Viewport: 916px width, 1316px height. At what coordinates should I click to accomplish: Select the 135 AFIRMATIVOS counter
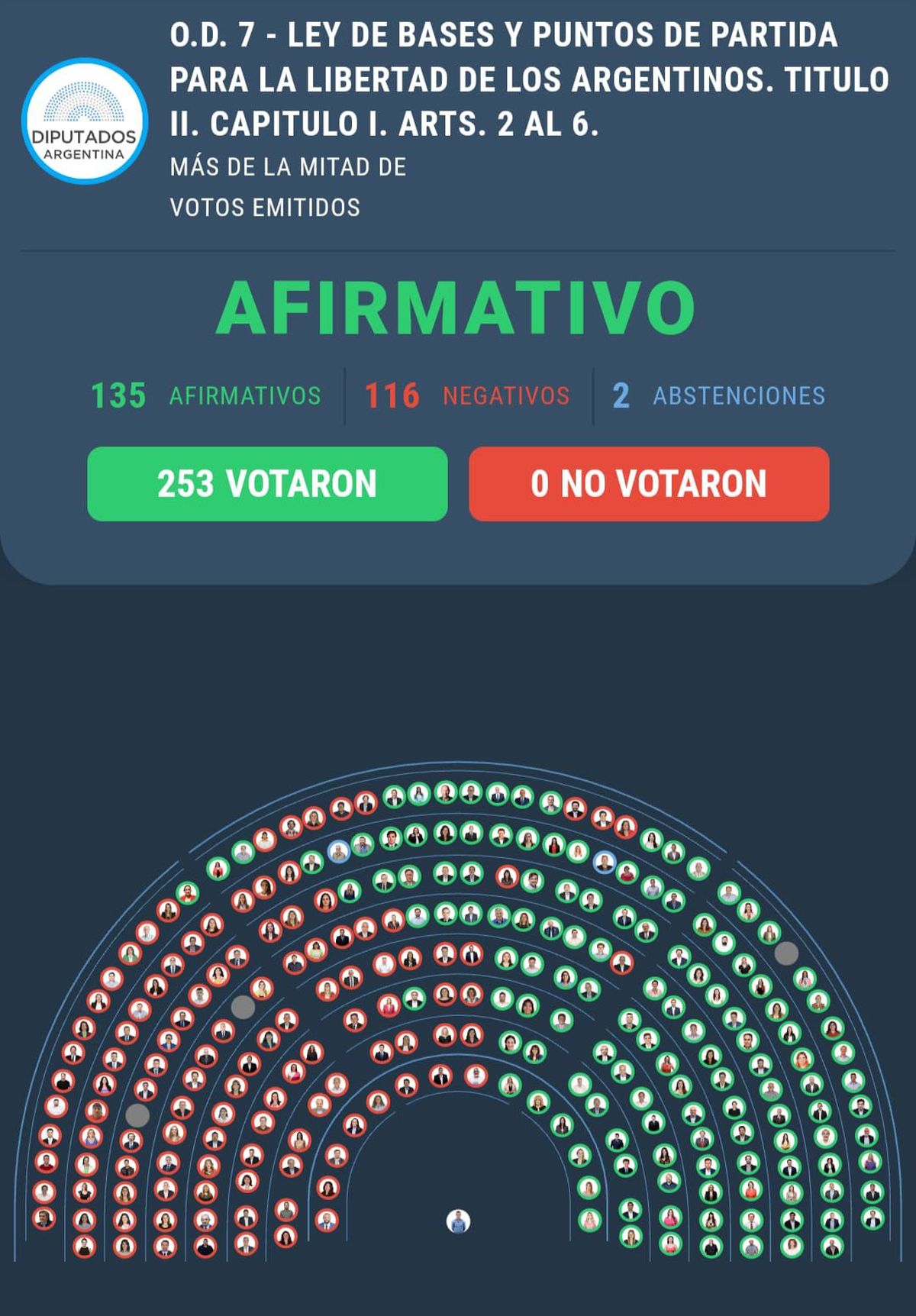click(x=206, y=396)
